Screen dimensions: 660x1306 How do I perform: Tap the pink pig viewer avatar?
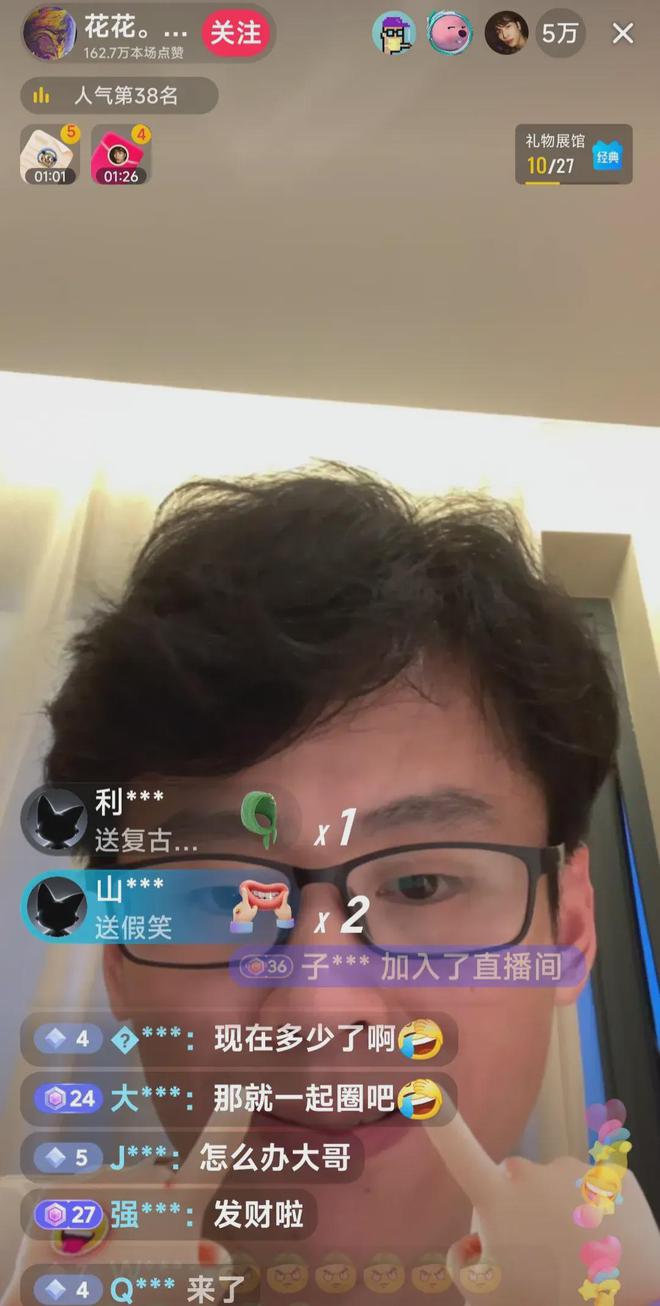tap(449, 33)
